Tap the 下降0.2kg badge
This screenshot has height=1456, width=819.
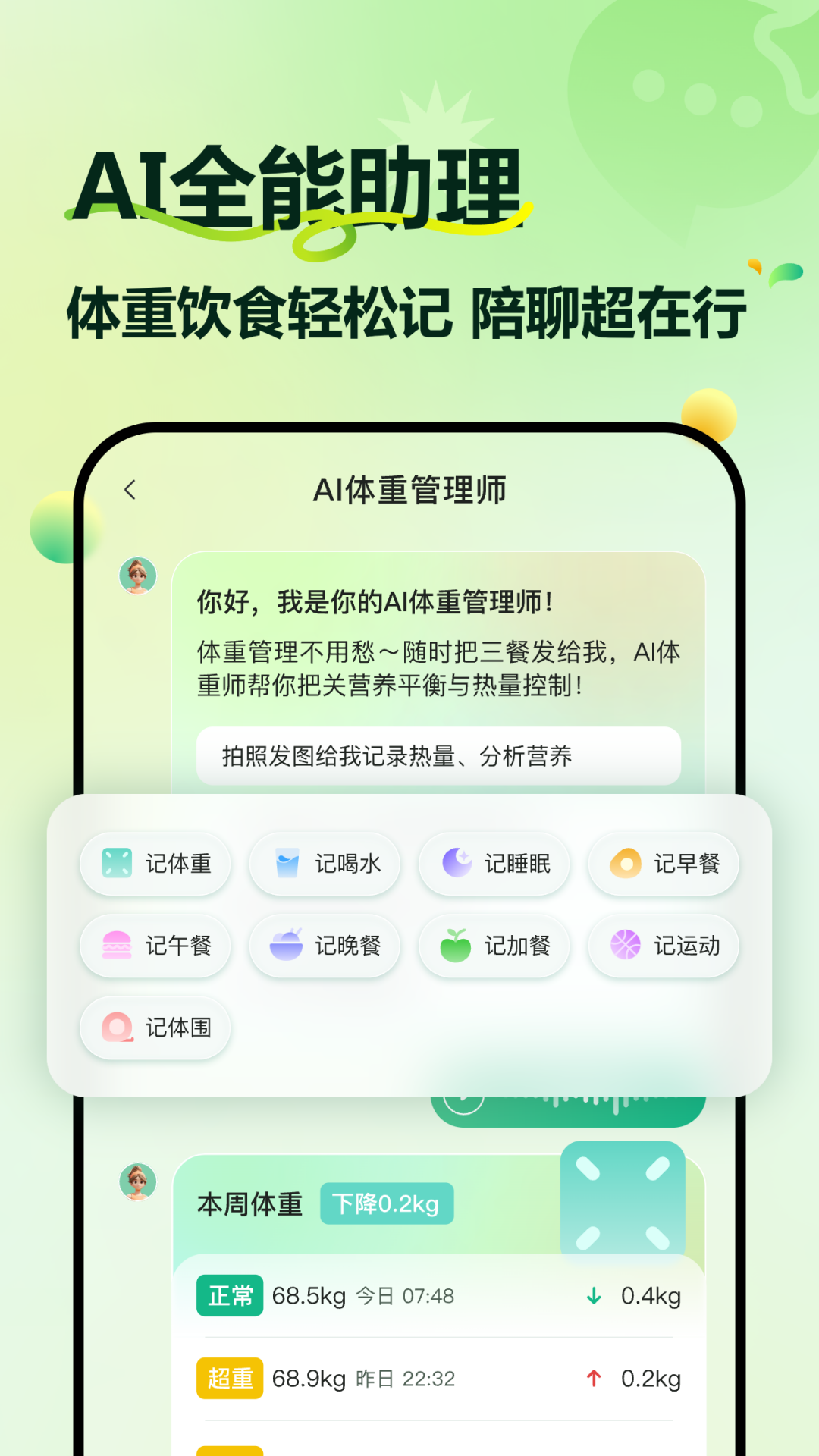point(386,1203)
